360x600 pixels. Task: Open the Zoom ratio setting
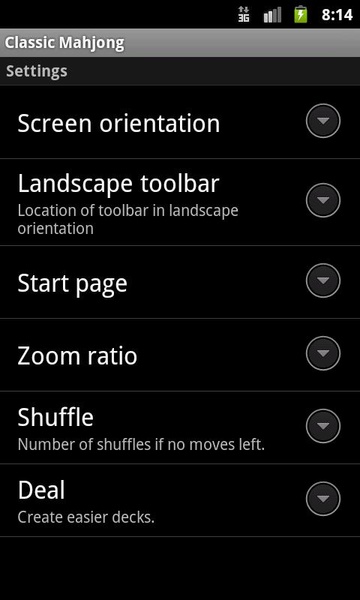coord(180,355)
